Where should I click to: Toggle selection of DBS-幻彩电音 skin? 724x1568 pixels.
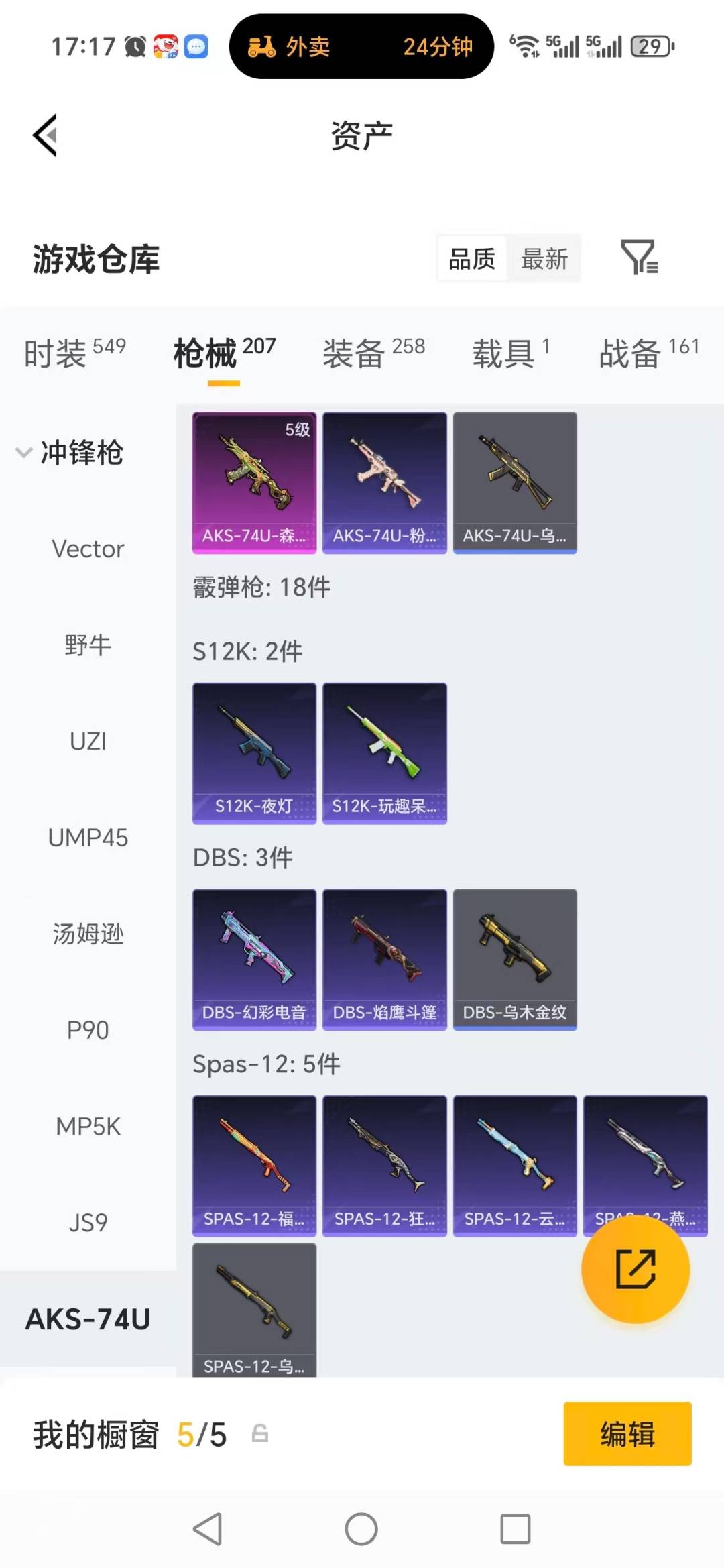click(x=254, y=959)
